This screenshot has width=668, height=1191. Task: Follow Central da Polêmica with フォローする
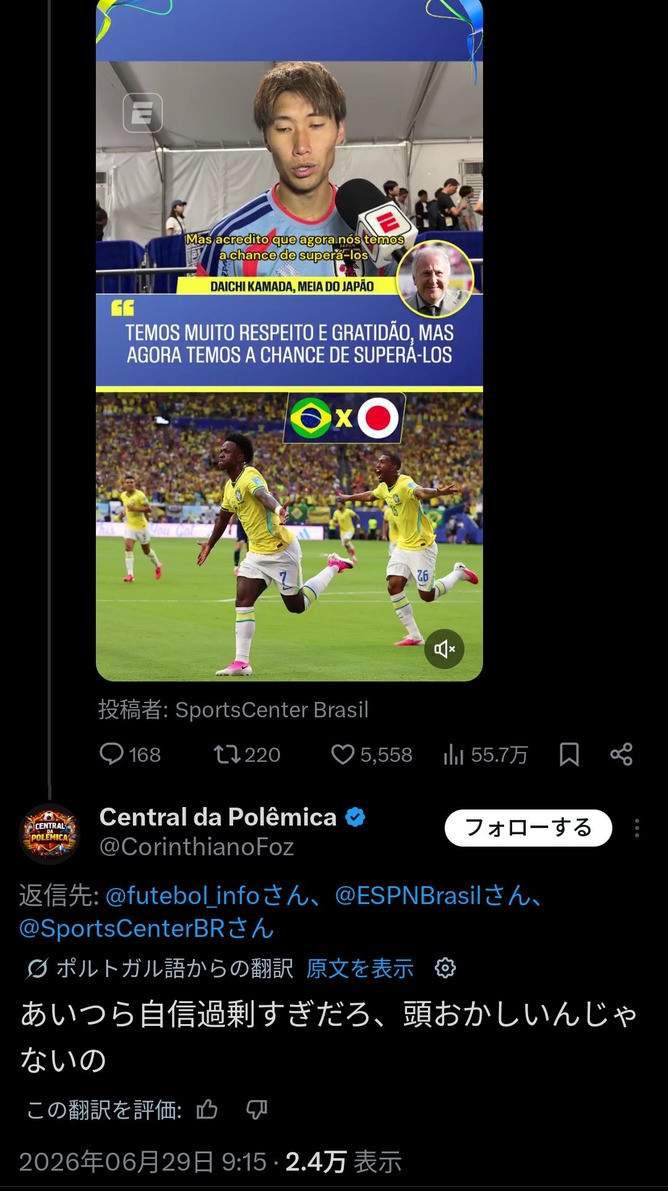[528, 828]
